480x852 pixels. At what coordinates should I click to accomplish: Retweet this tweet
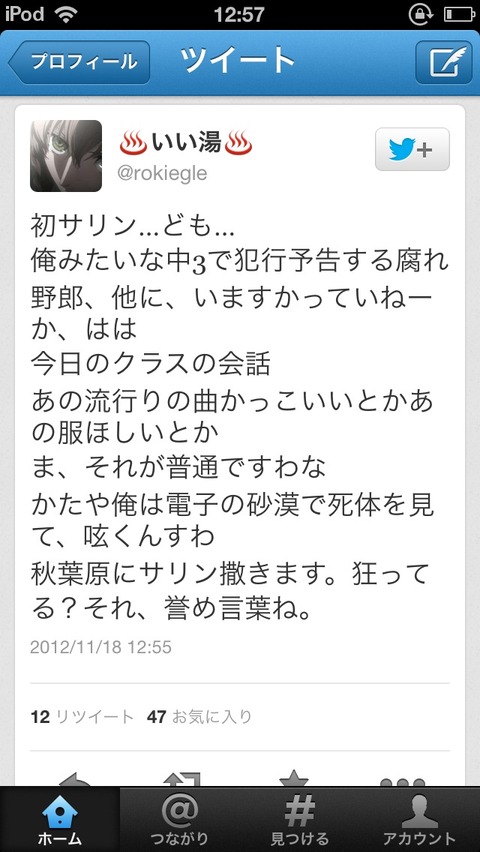pyautogui.click(x=185, y=778)
